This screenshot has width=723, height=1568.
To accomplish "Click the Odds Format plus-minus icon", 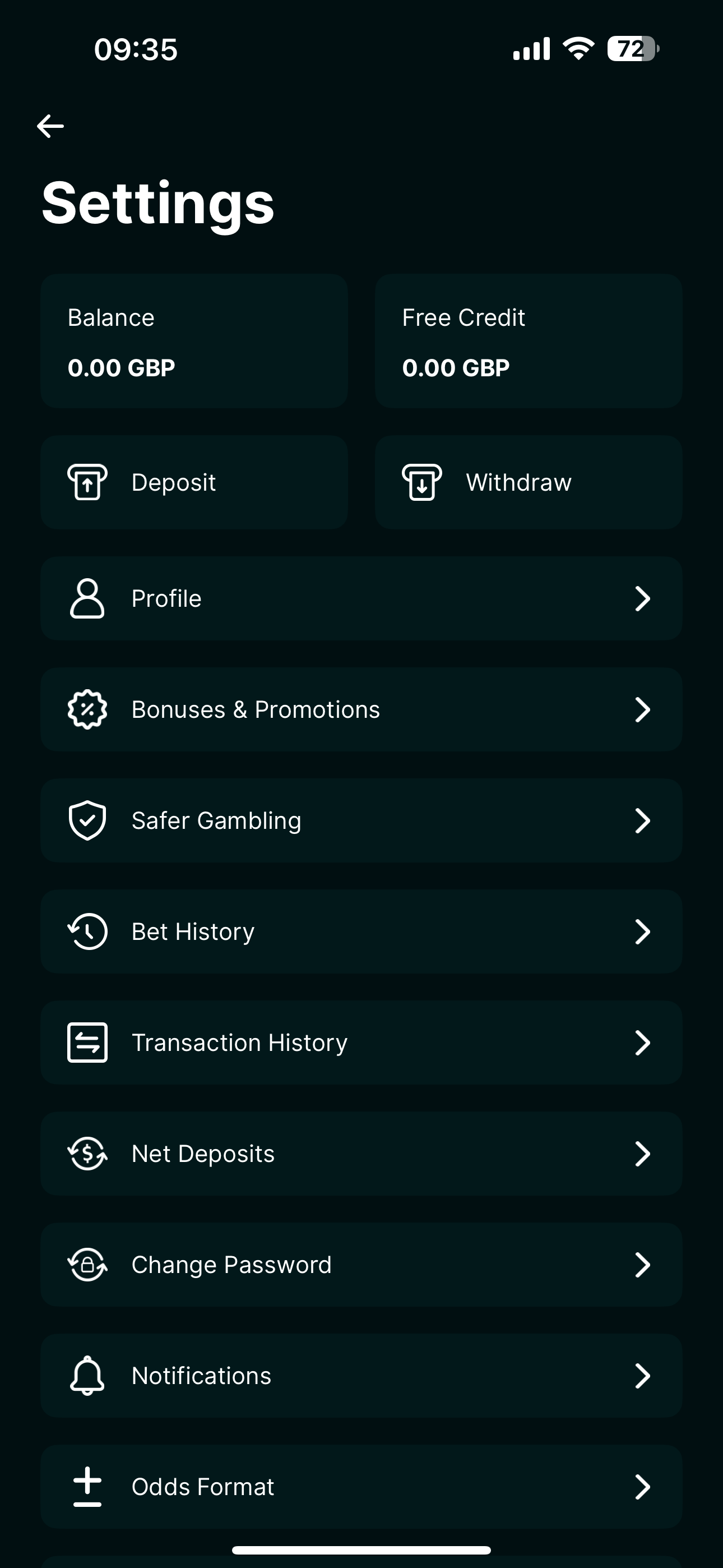I will pyautogui.click(x=87, y=1486).
